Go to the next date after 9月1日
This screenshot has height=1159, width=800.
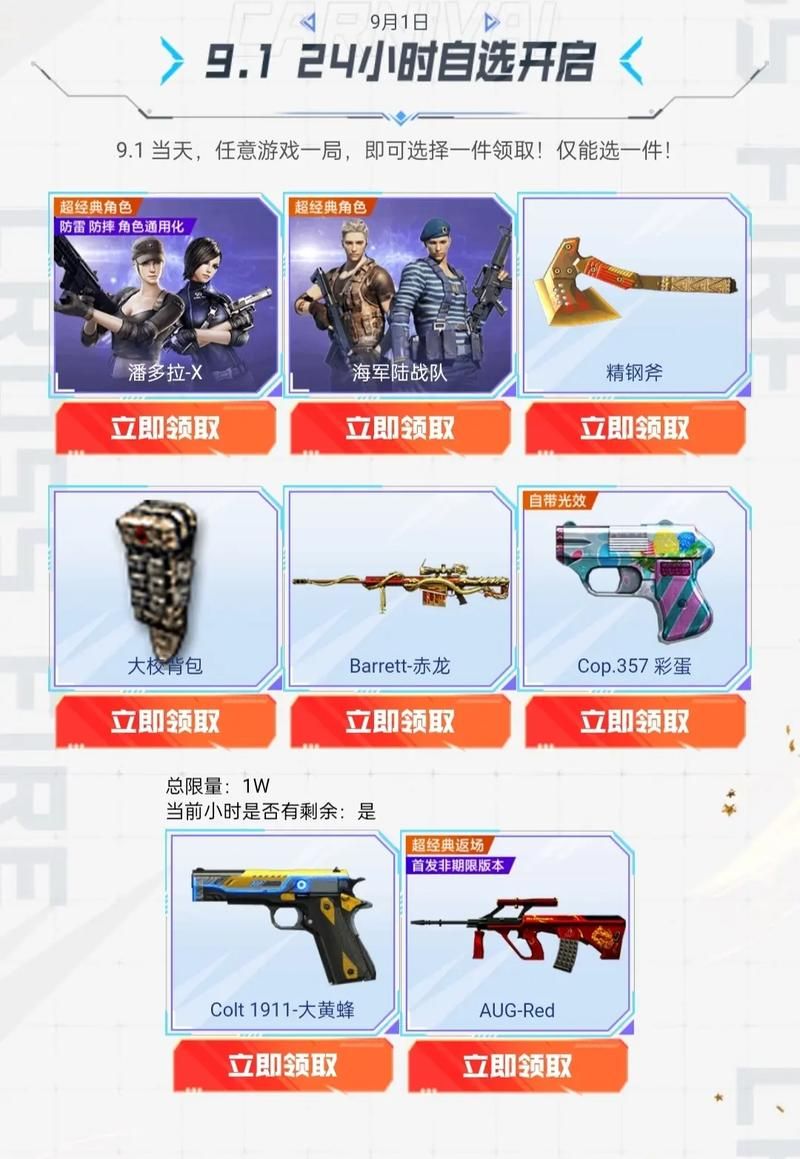pyautogui.click(x=490, y=21)
